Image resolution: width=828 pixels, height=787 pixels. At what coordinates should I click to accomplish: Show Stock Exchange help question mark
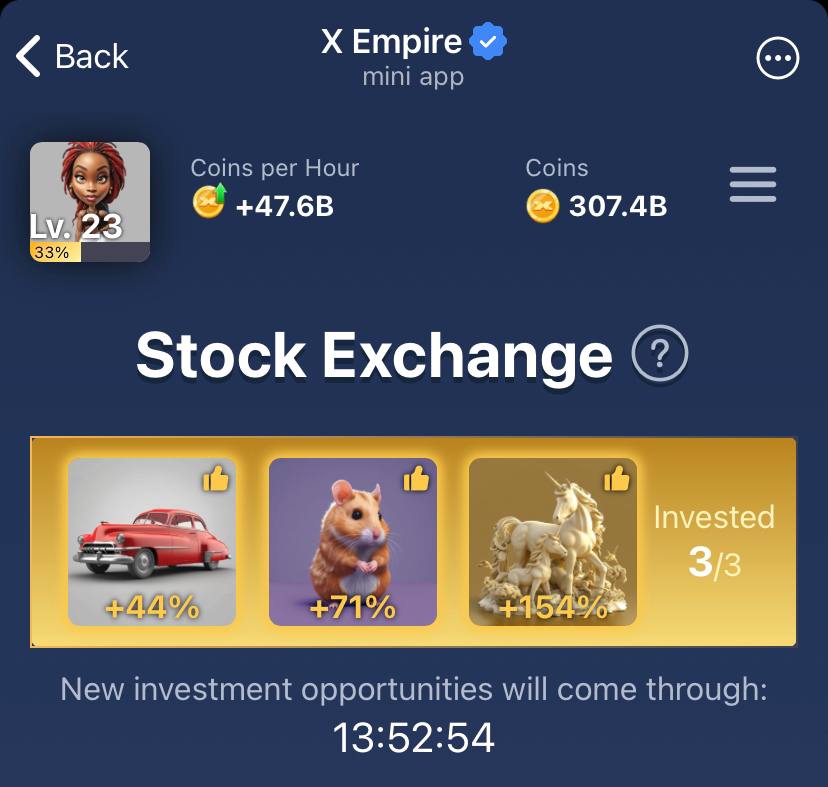coord(660,355)
